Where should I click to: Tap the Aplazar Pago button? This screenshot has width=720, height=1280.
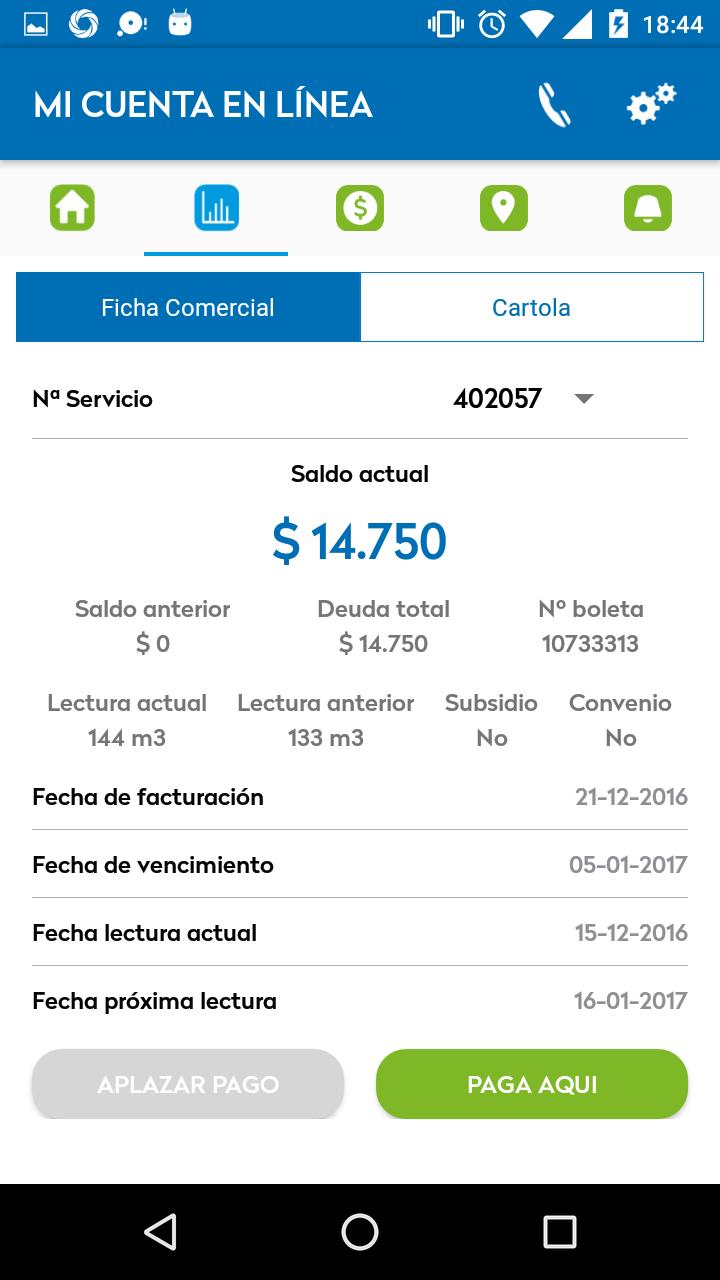pyautogui.click(x=188, y=1084)
